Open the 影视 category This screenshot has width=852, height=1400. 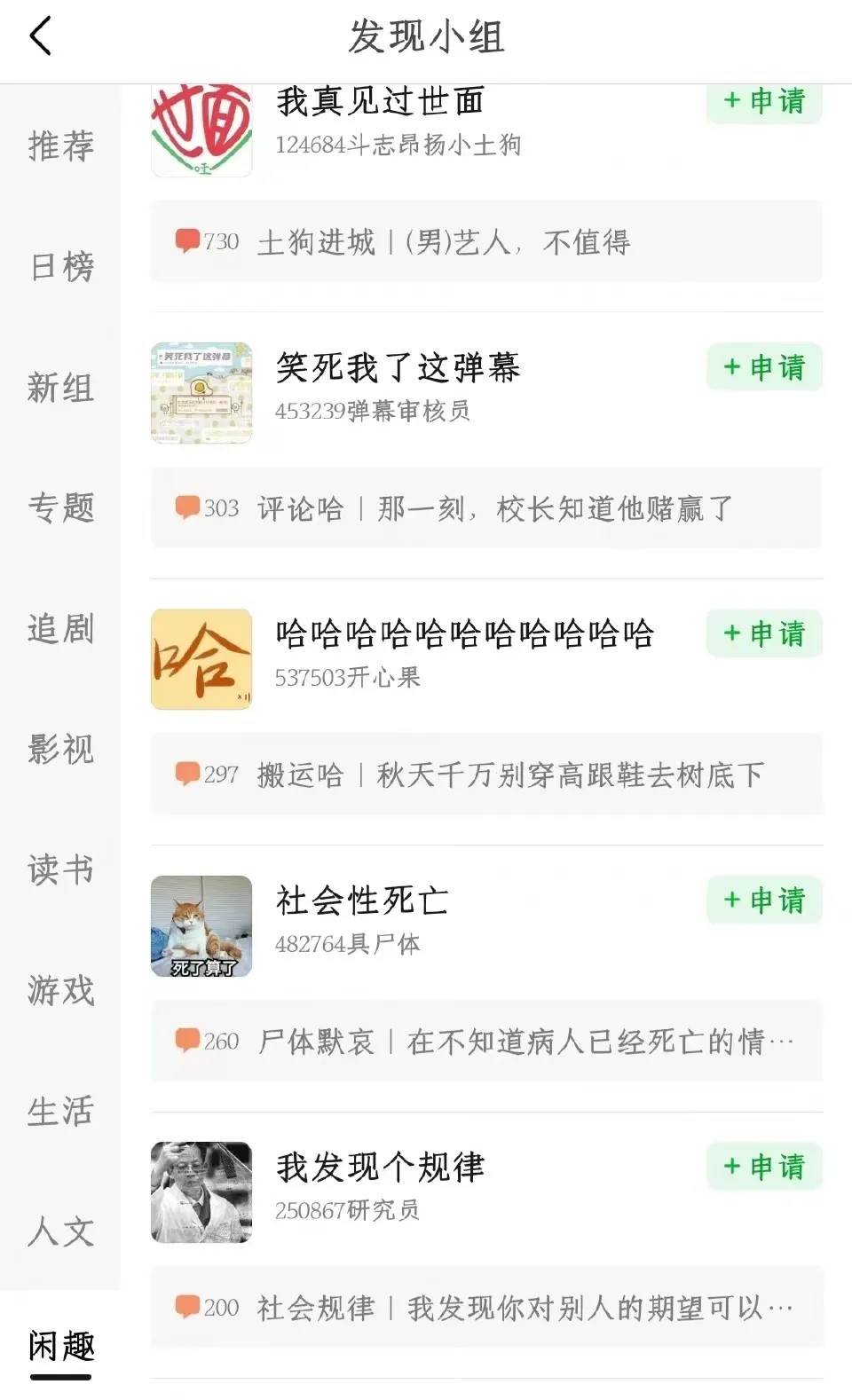[60, 749]
